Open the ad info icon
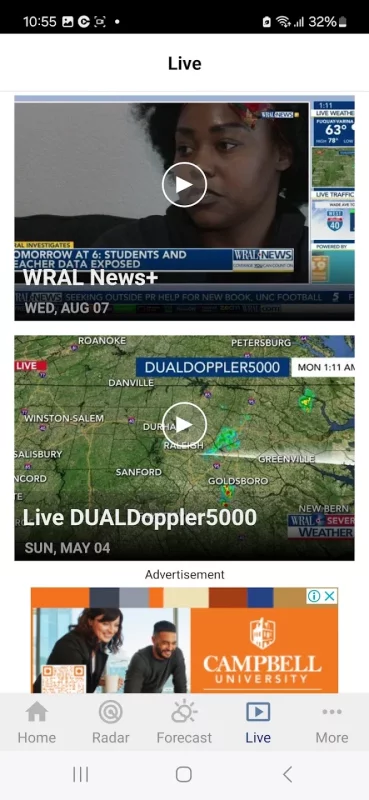 point(314,596)
